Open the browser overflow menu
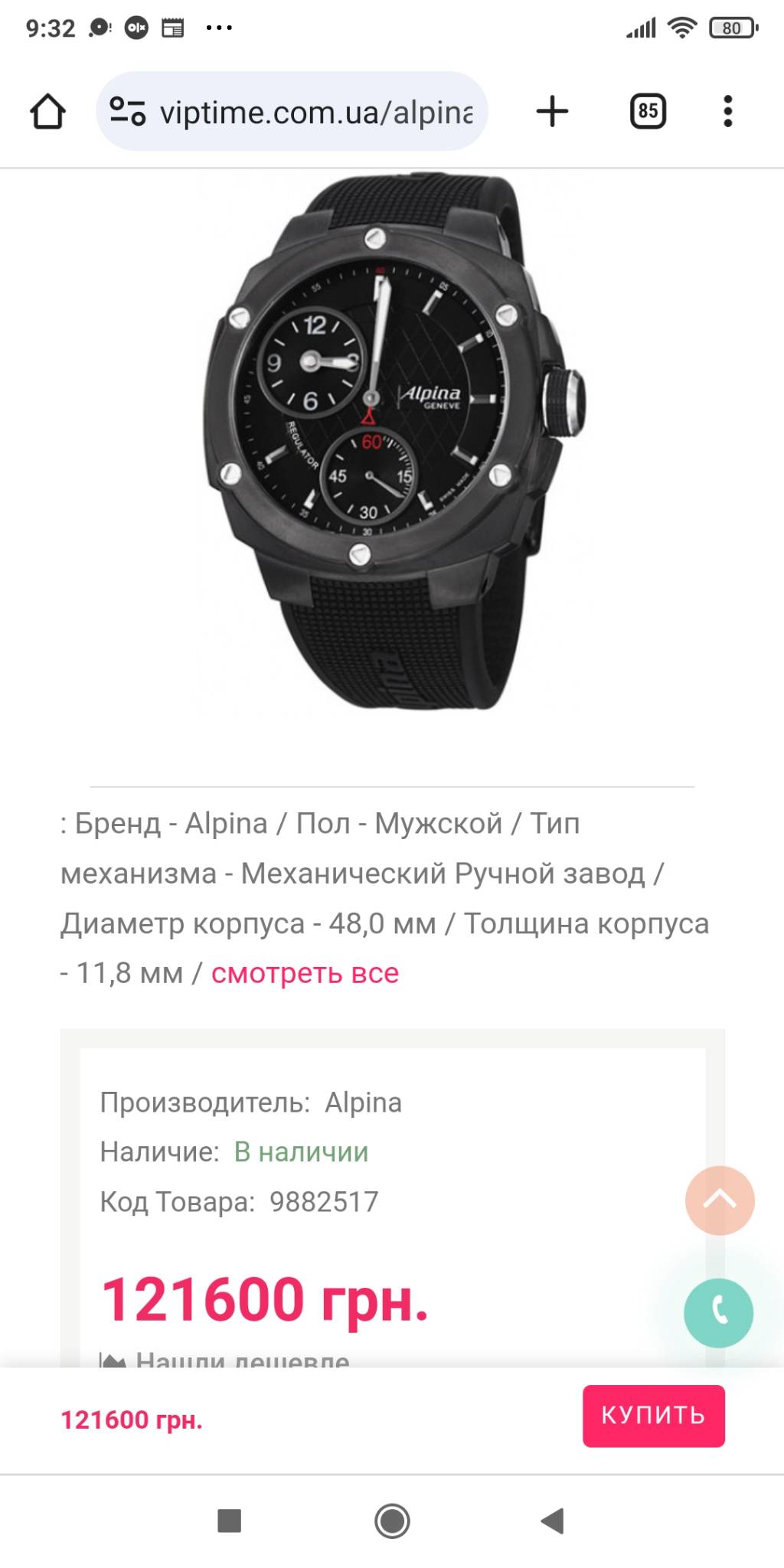 [727, 112]
